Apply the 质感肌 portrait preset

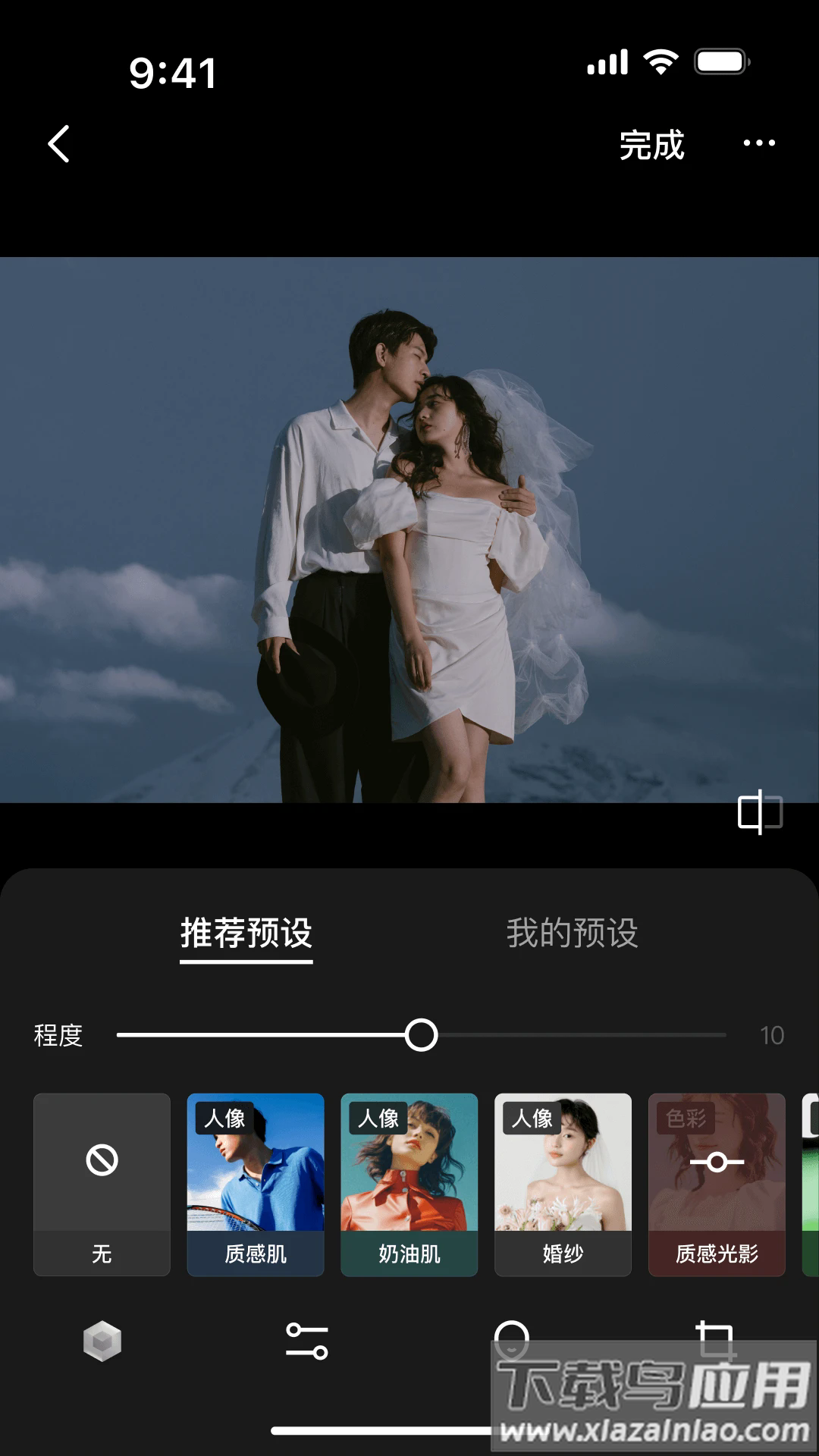pos(256,1183)
